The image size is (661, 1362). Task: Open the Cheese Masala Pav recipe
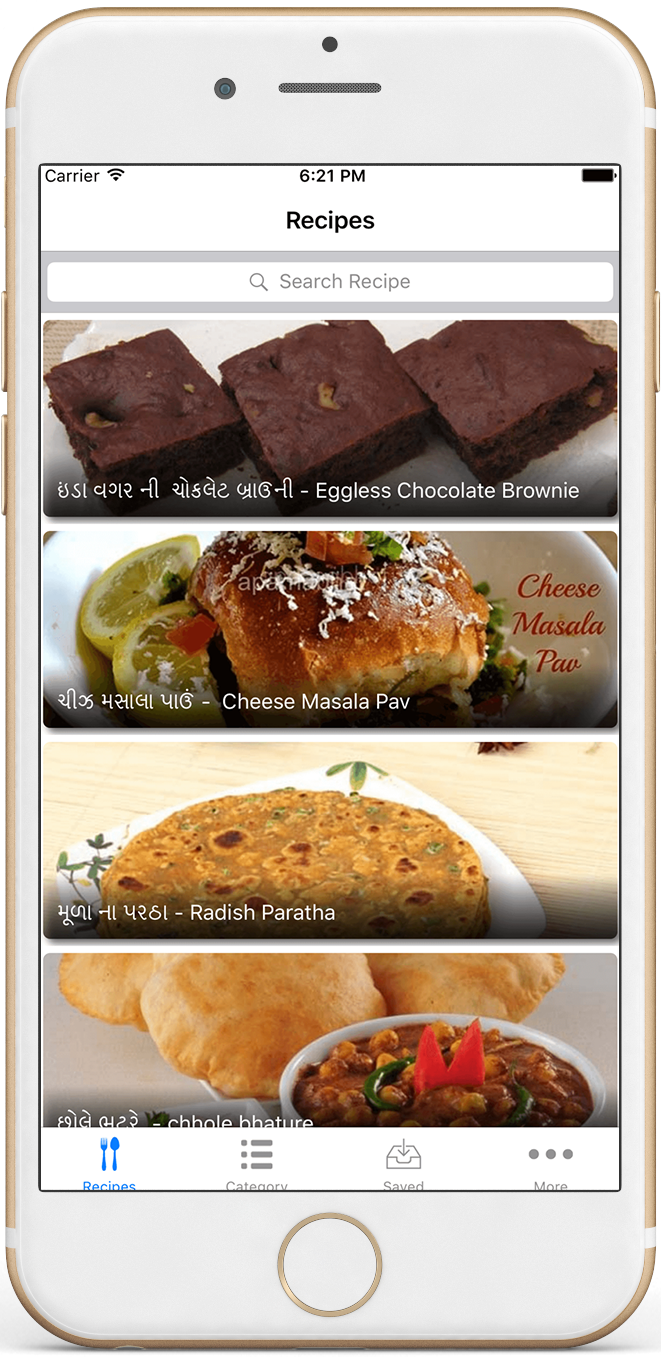click(330, 629)
